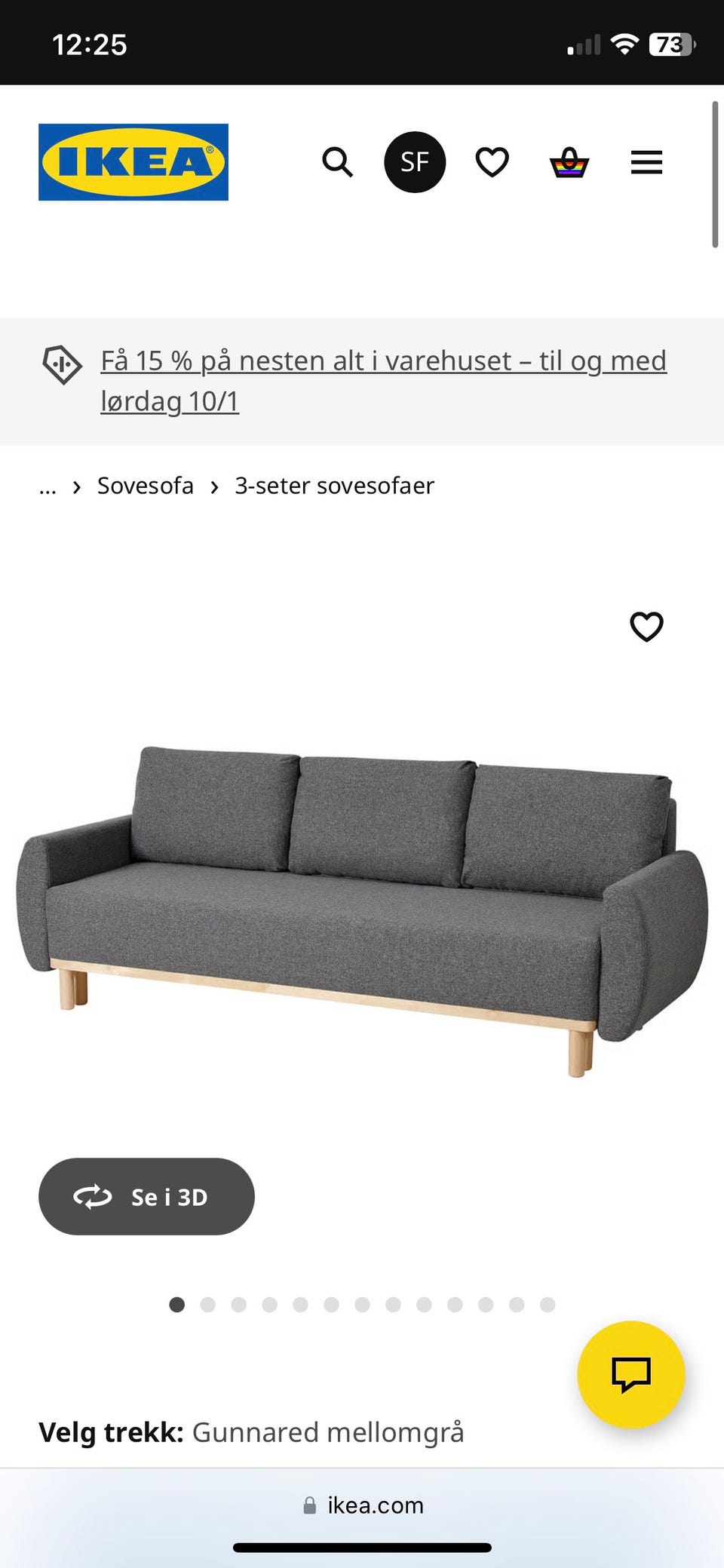The width and height of the screenshot is (724, 1568).
Task: Open the chat assistant bubble
Action: [x=632, y=1374]
